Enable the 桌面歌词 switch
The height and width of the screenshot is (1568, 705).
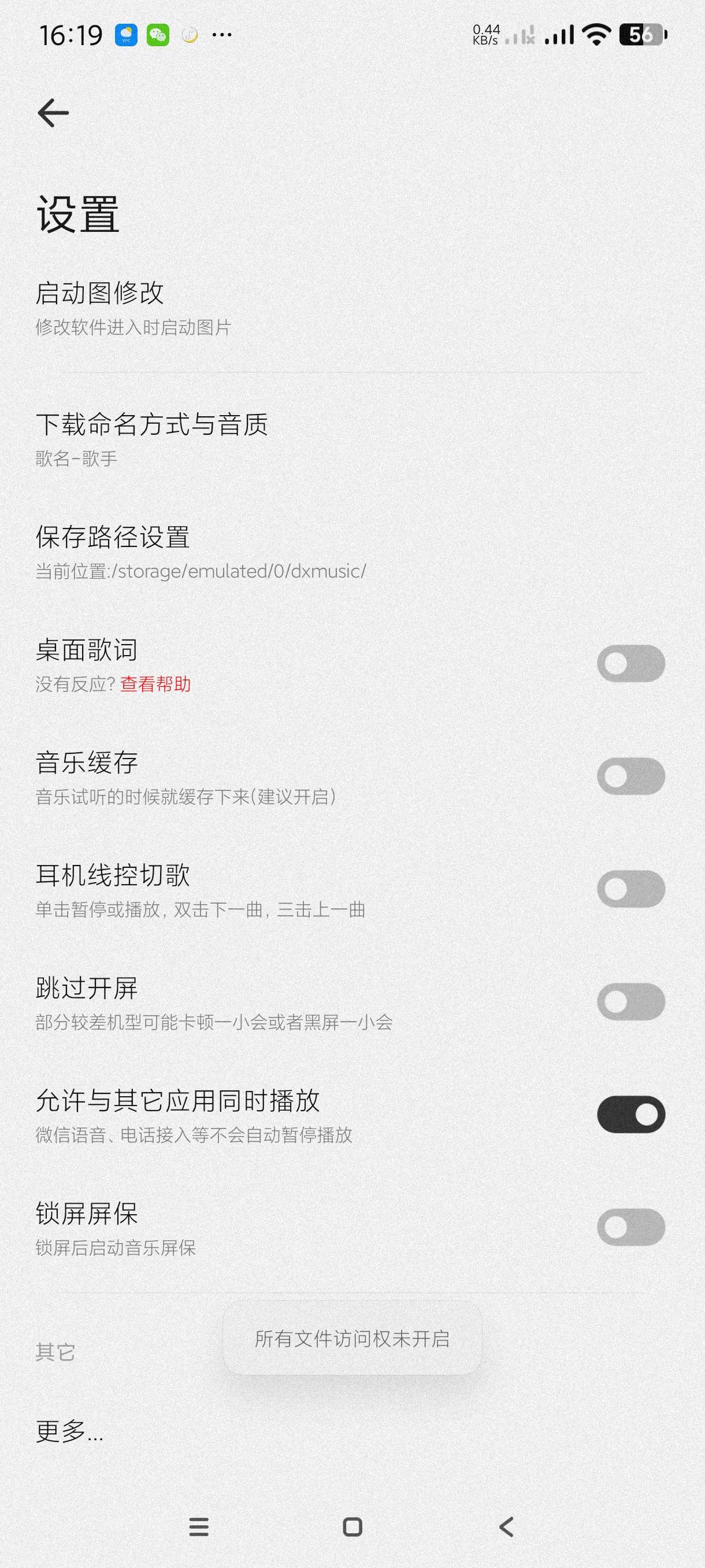pyautogui.click(x=630, y=664)
